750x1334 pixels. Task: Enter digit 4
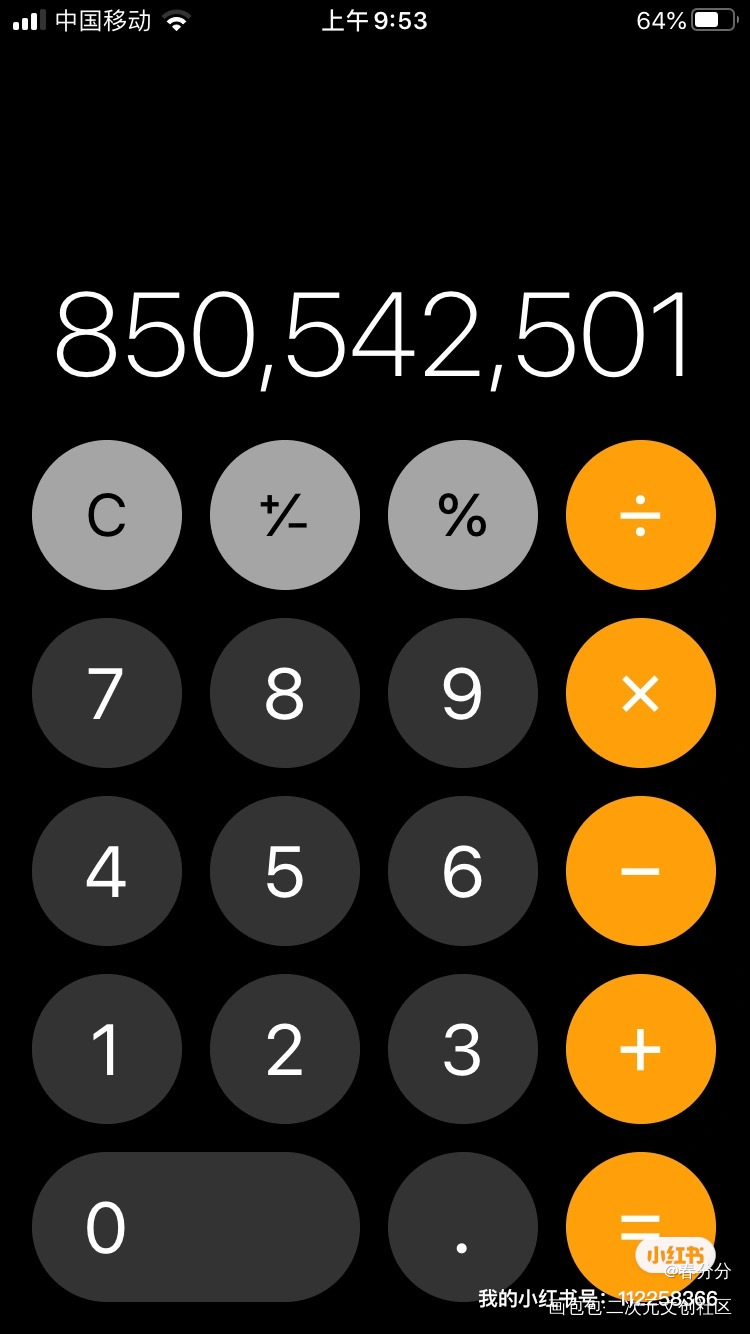tap(107, 871)
